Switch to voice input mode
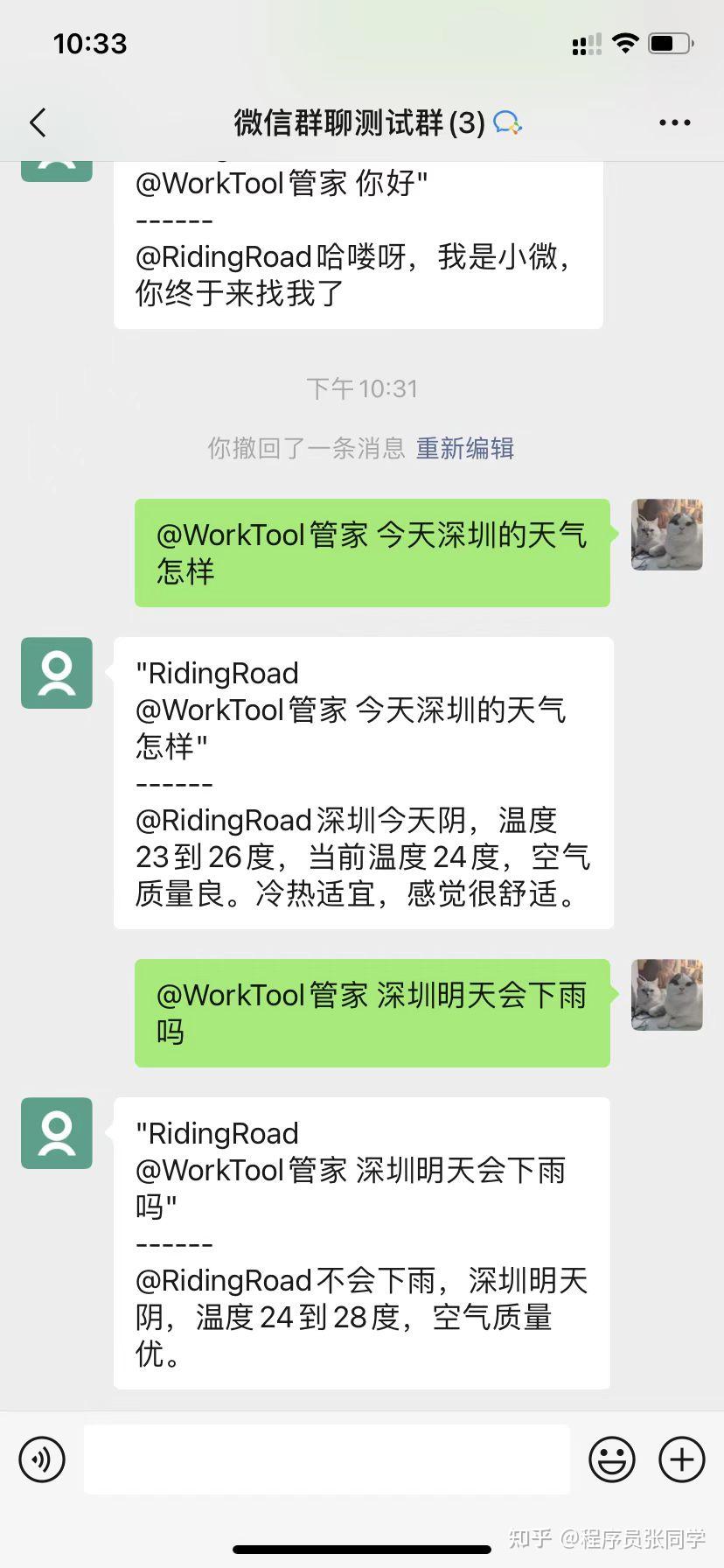The width and height of the screenshot is (724, 1568). (x=42, y=1459)
